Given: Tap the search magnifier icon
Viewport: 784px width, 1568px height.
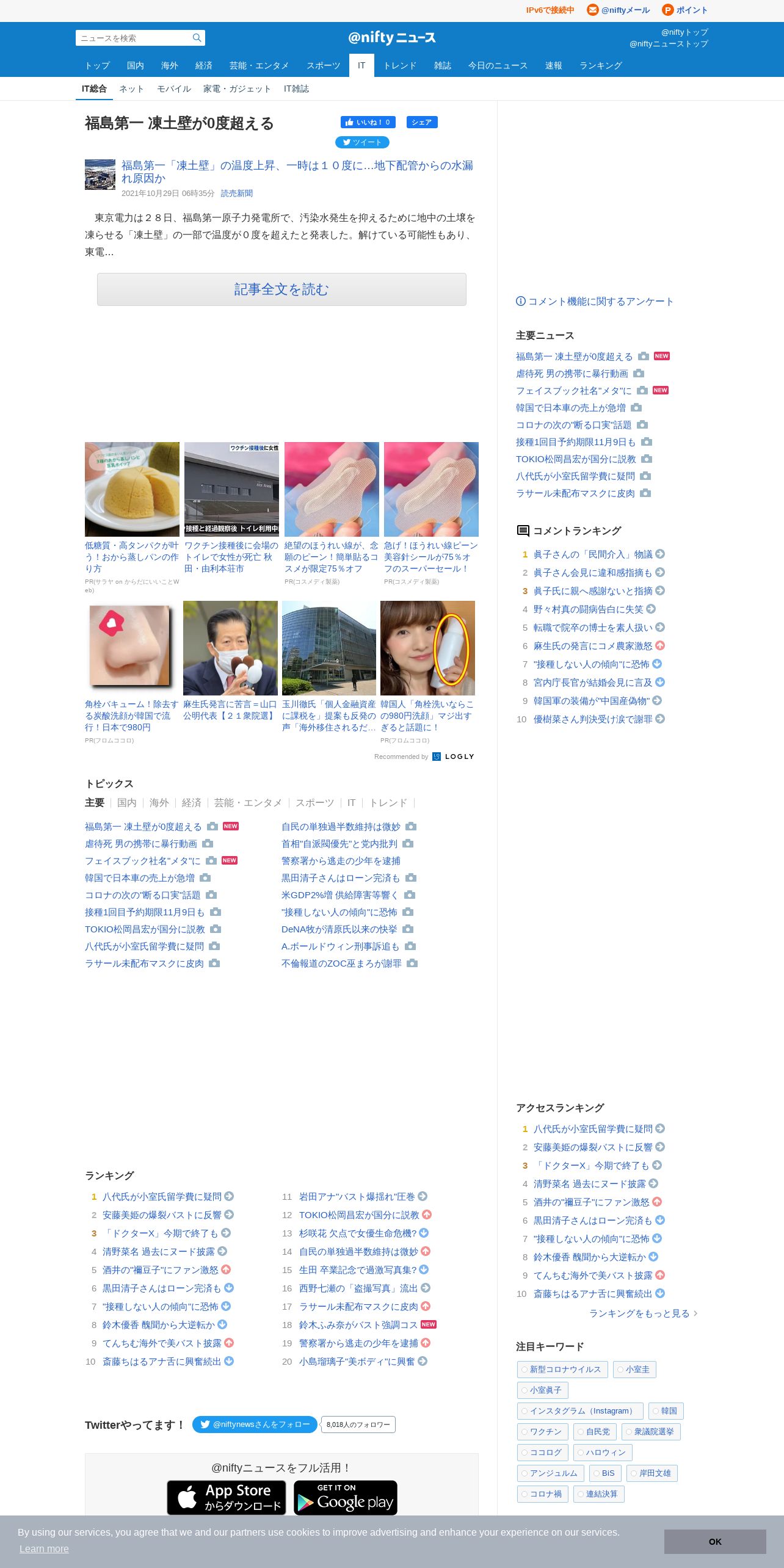Looking at the screenshot, I should point(197,38).
